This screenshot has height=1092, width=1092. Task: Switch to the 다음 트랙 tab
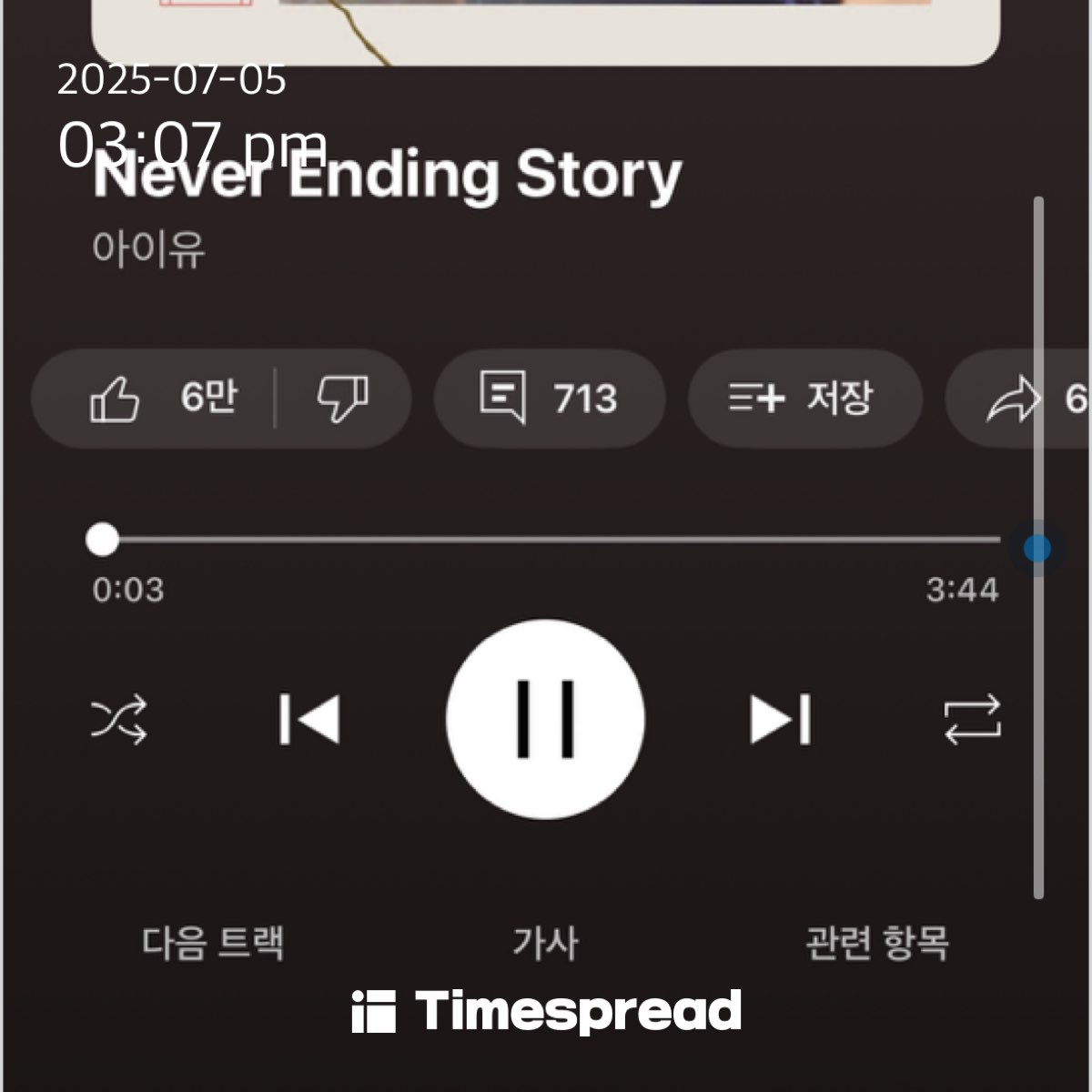point(213,943)
